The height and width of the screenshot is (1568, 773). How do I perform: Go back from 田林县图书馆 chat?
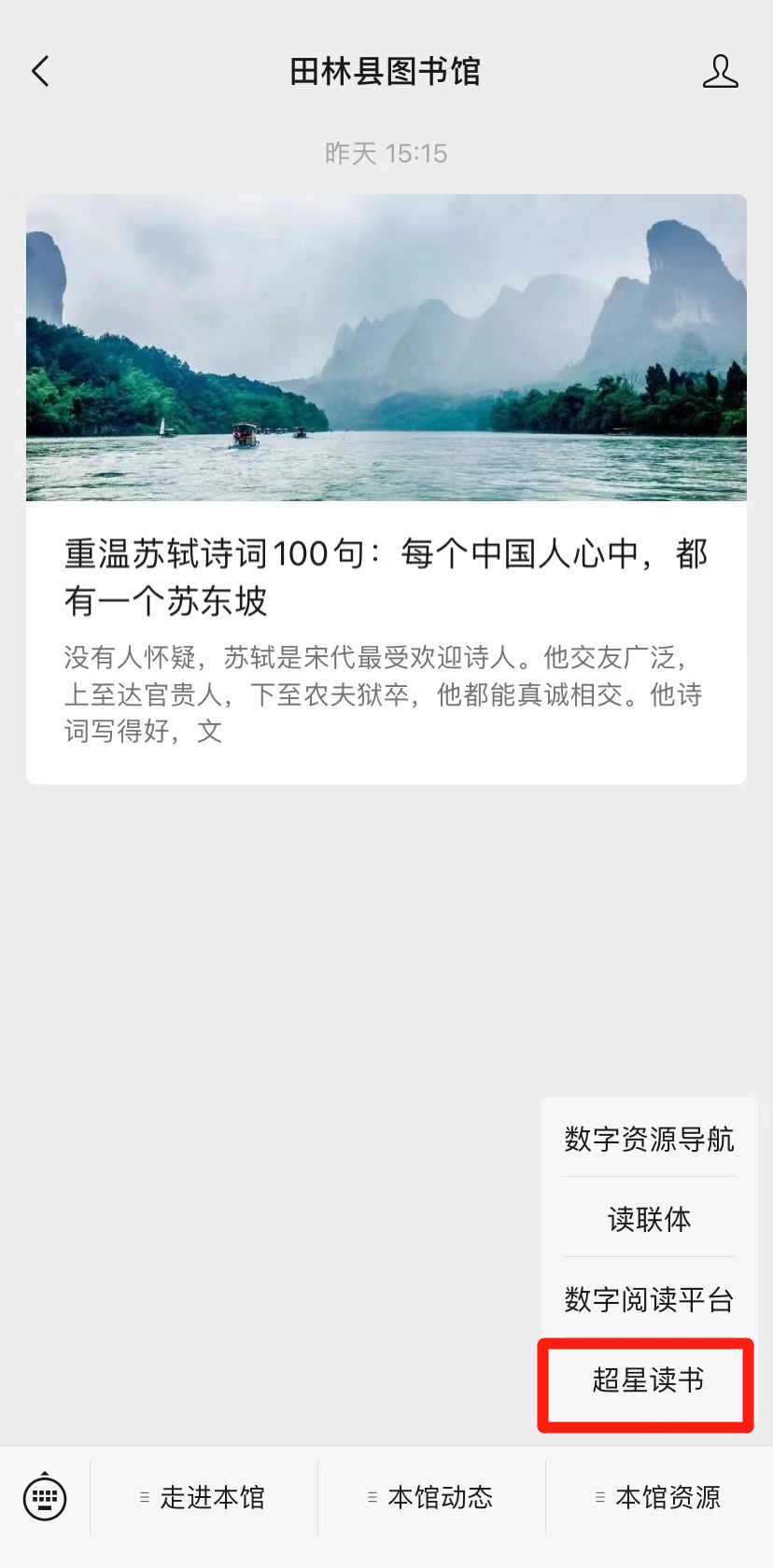tap(40, 71)
